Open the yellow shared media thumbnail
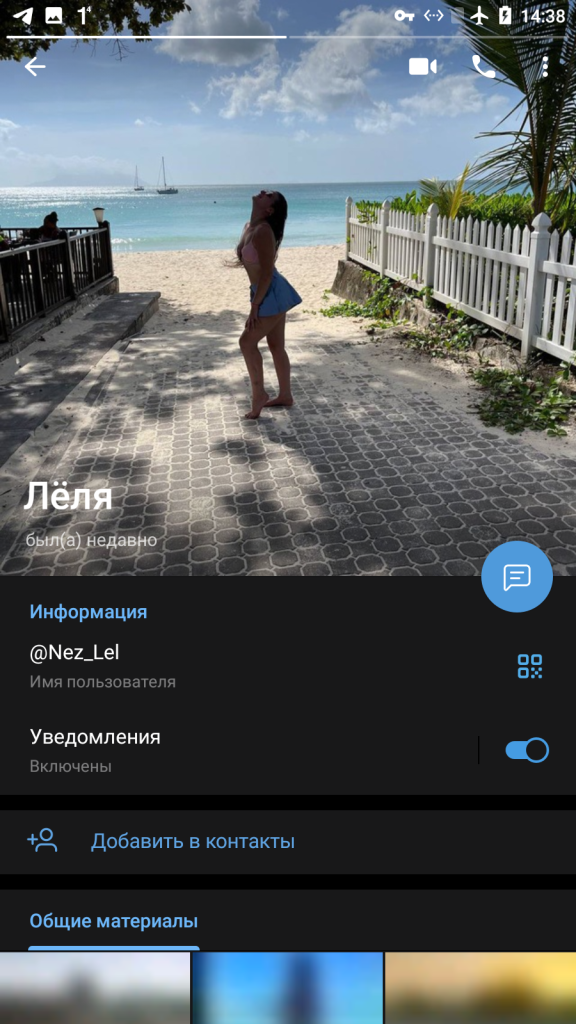This screenshot has height=1024, width=576. coord(481,987)
